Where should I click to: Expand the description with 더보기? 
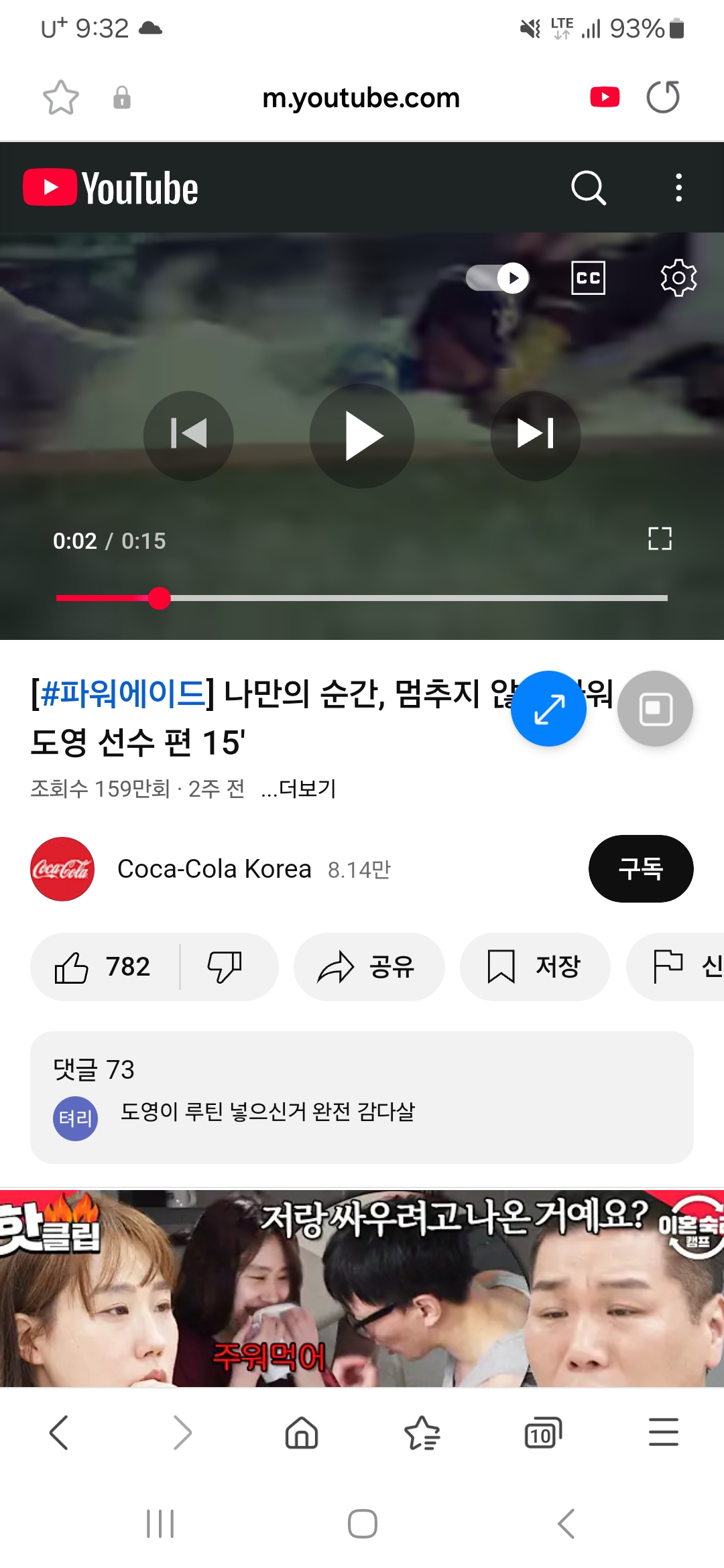tap(299, 789)
